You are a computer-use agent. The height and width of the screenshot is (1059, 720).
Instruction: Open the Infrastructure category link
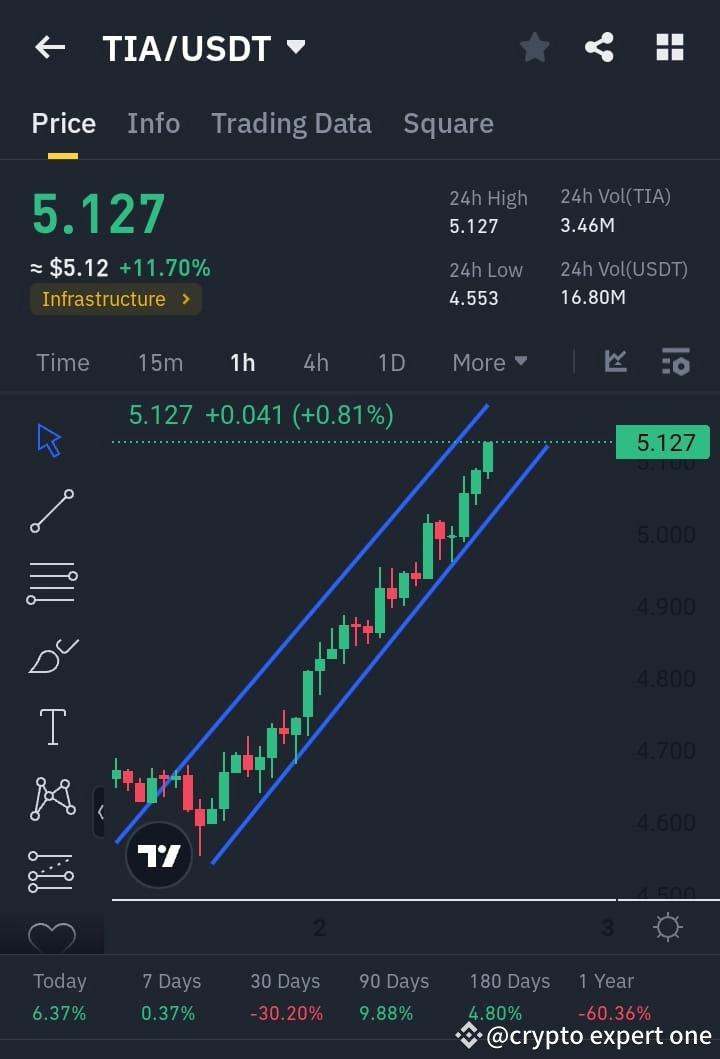[x=115, y=299]
